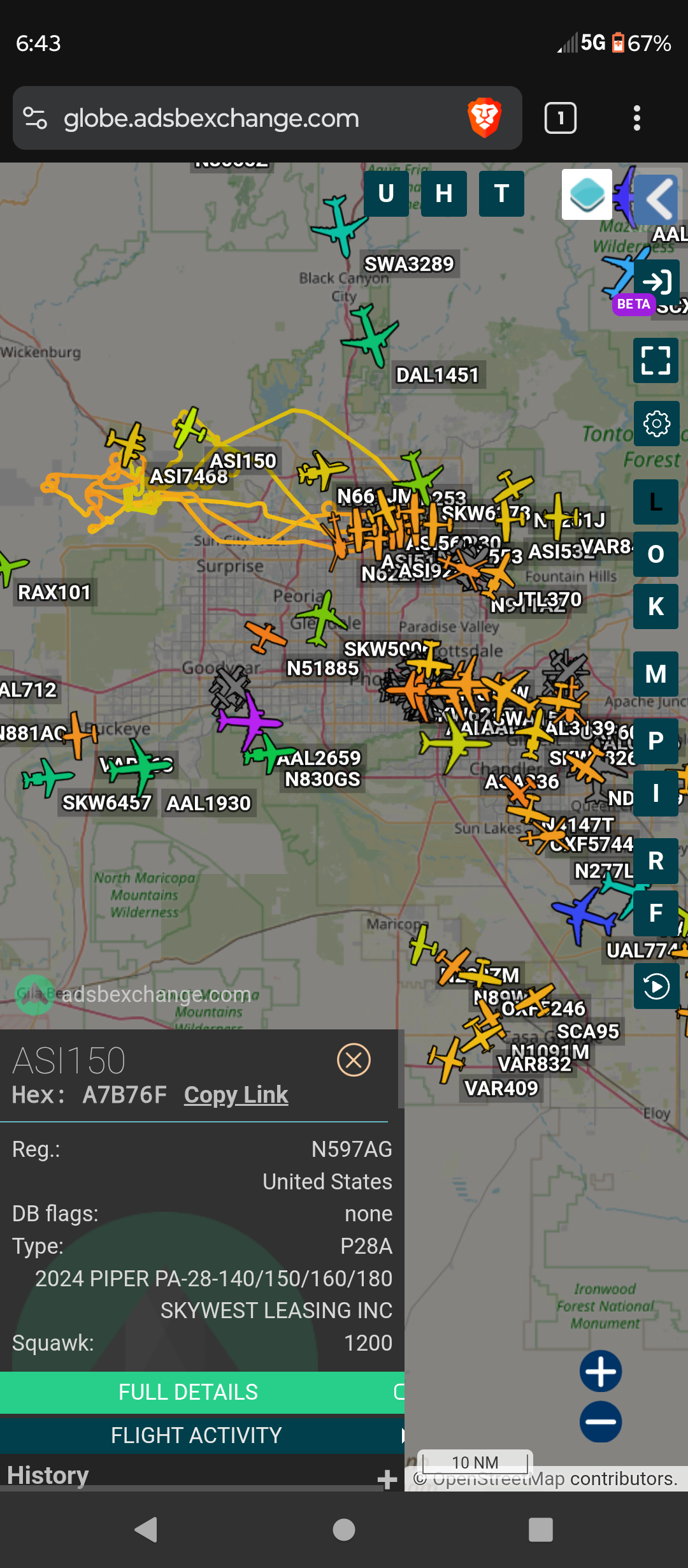
Task: Zoom in on the map
Action: tap(601, 1371)
